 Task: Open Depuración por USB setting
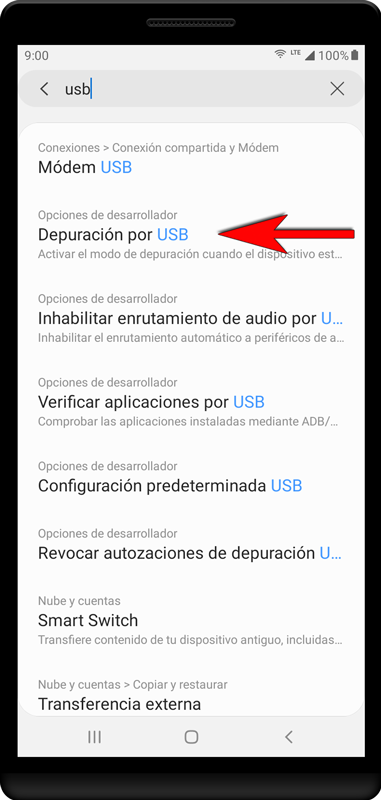click(x=191, y=235)
